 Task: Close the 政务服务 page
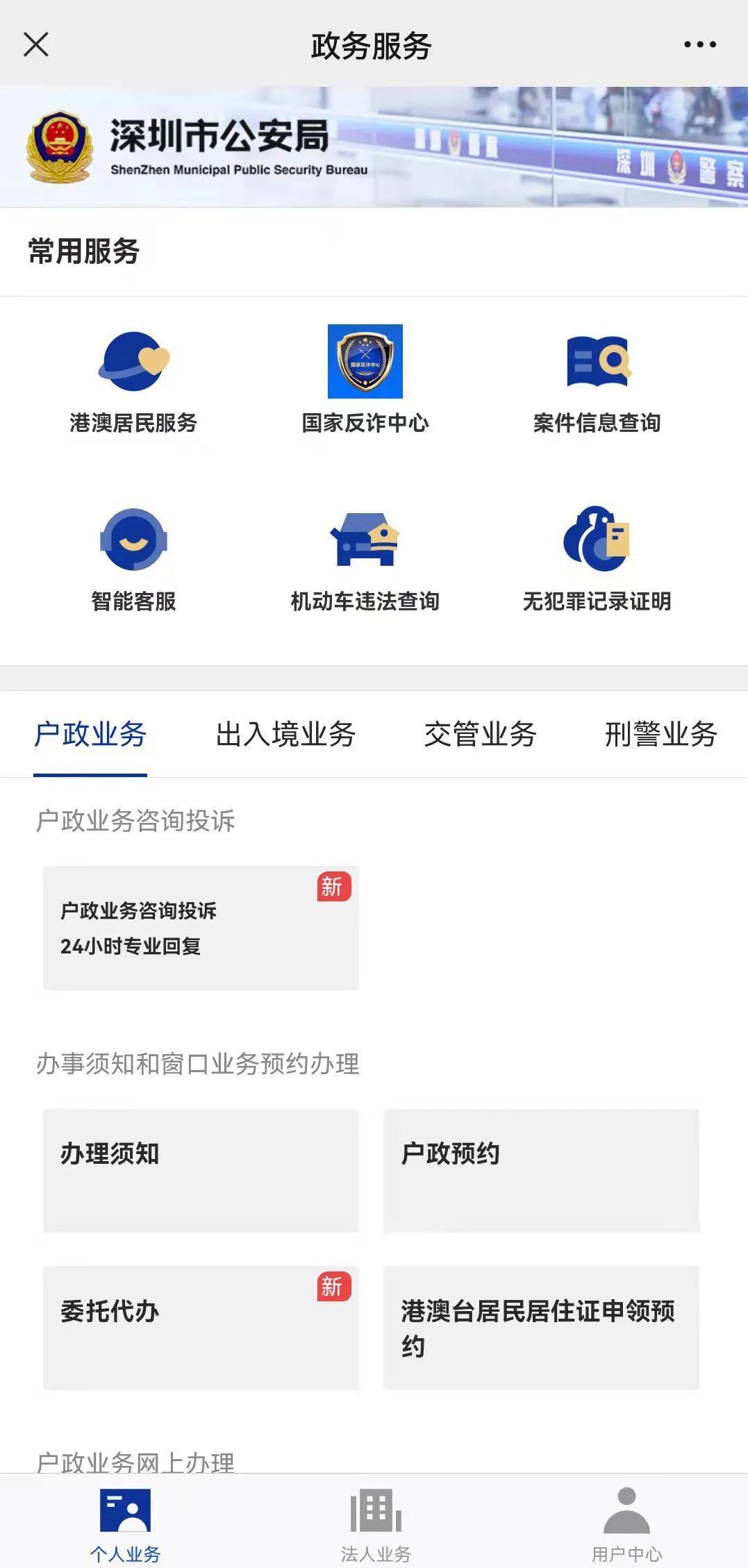point(36,44)
